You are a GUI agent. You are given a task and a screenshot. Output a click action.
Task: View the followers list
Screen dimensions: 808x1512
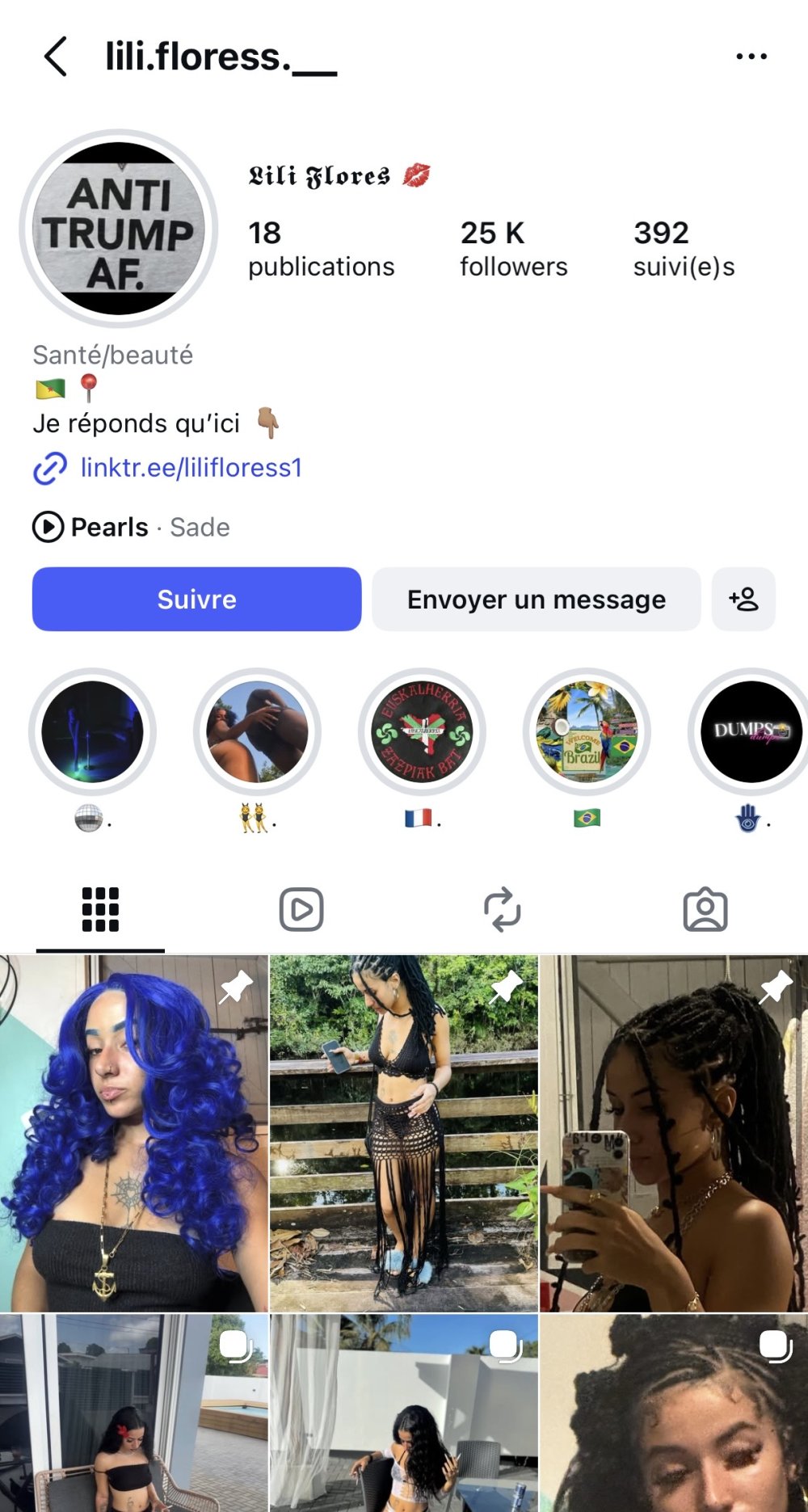coord(514,249)
